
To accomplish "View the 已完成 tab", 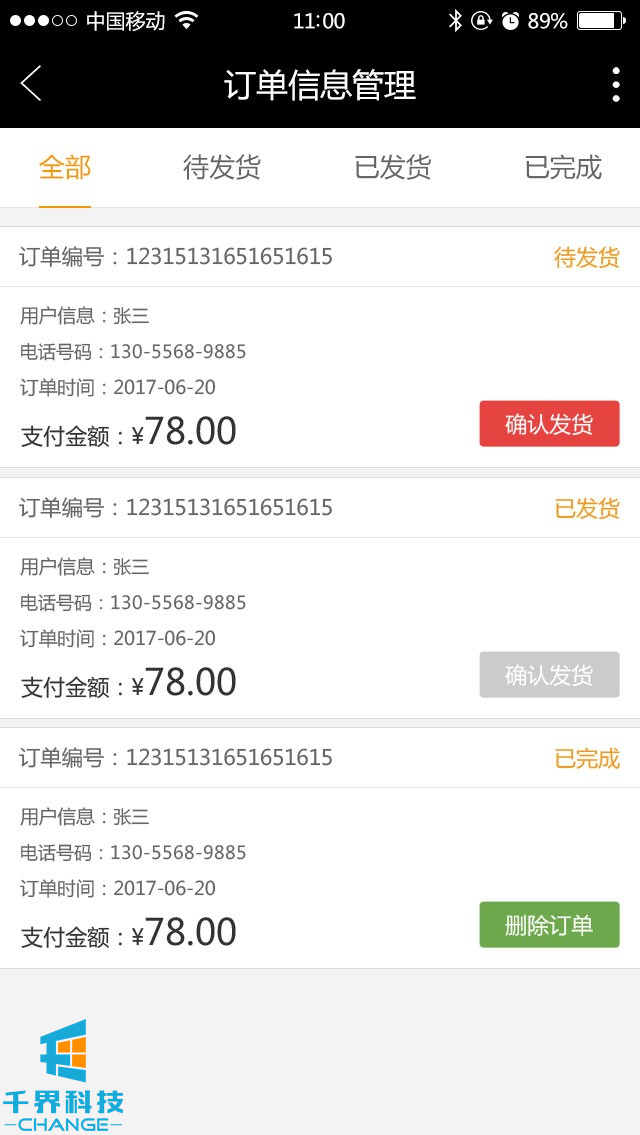I will click(x=563, y=168).
